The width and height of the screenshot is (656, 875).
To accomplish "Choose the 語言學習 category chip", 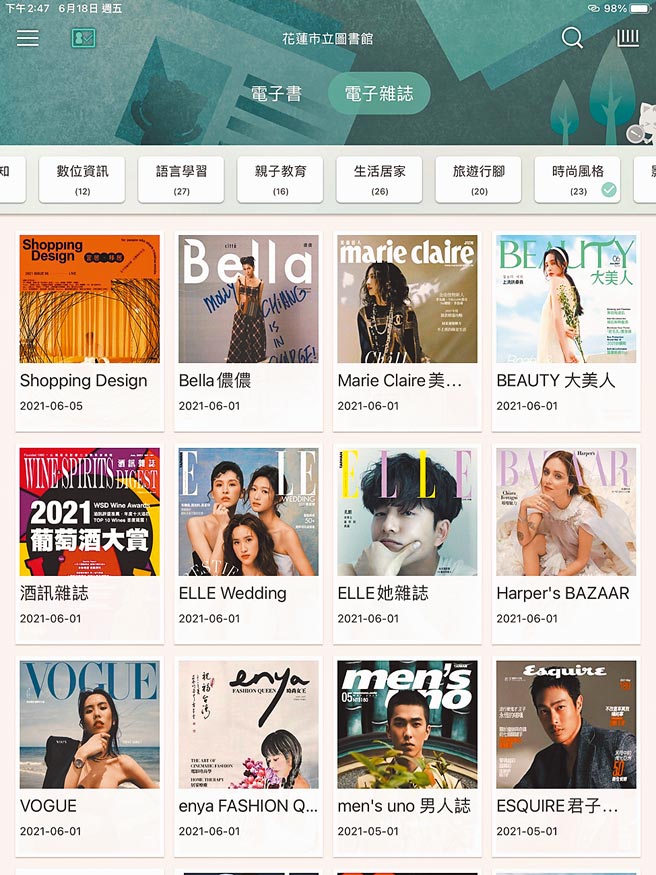I will (181, 179).
